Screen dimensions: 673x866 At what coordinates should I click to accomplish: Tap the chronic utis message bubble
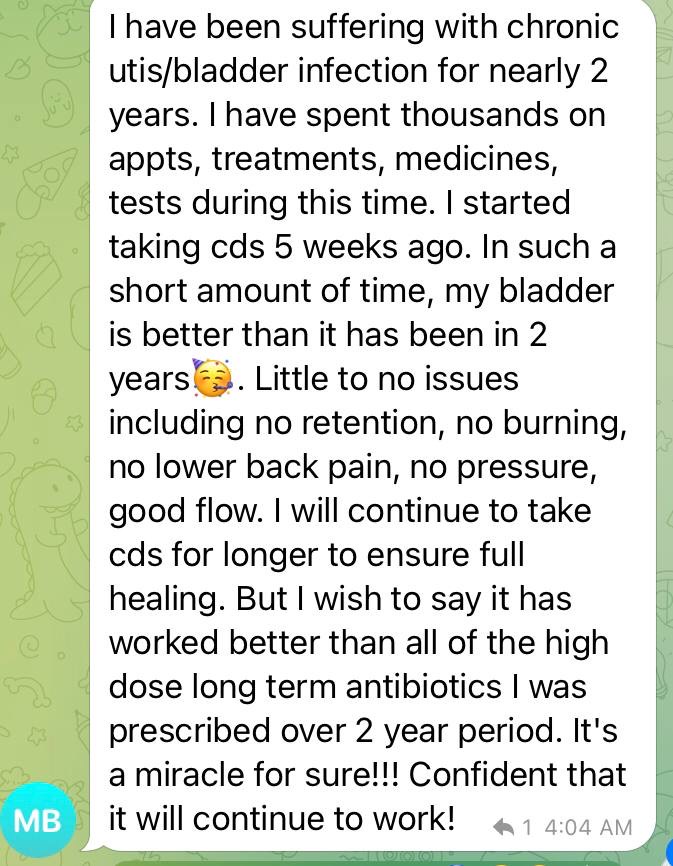click(370, 420)
